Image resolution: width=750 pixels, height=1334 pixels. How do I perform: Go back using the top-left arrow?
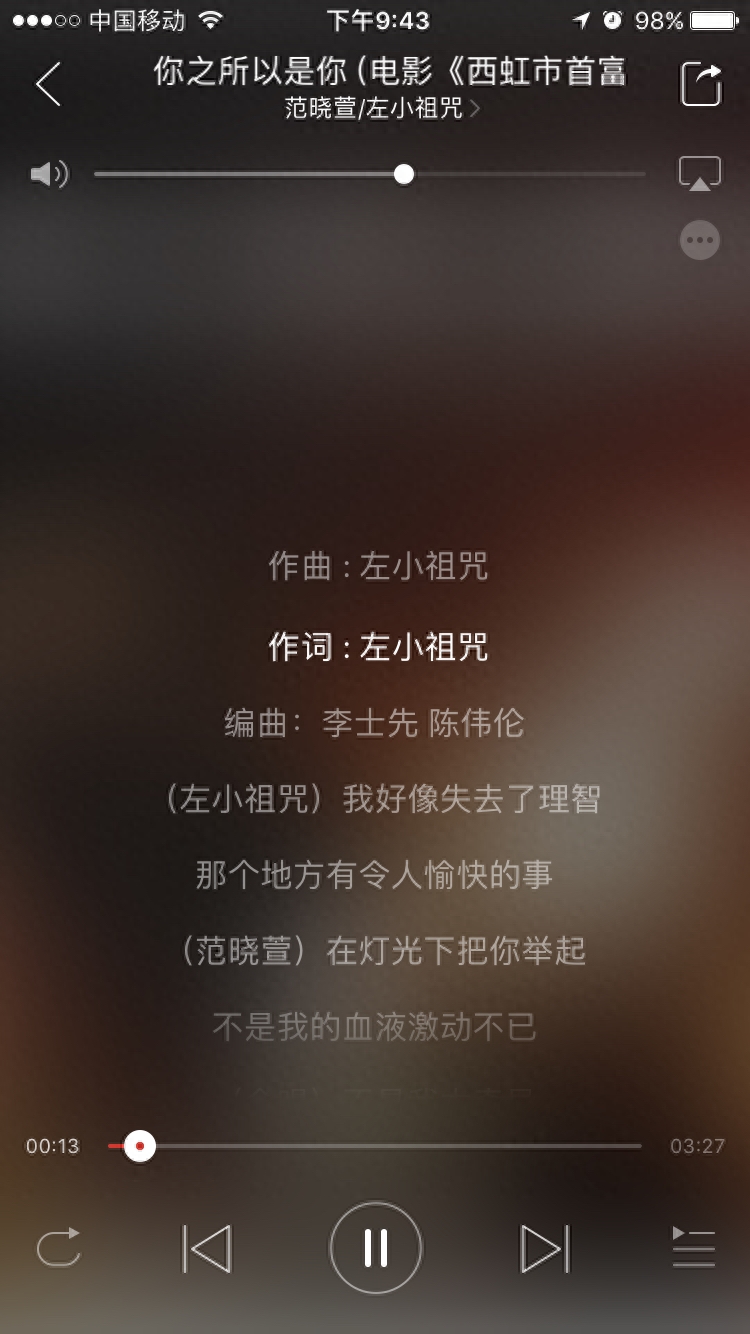click(48, 84)
